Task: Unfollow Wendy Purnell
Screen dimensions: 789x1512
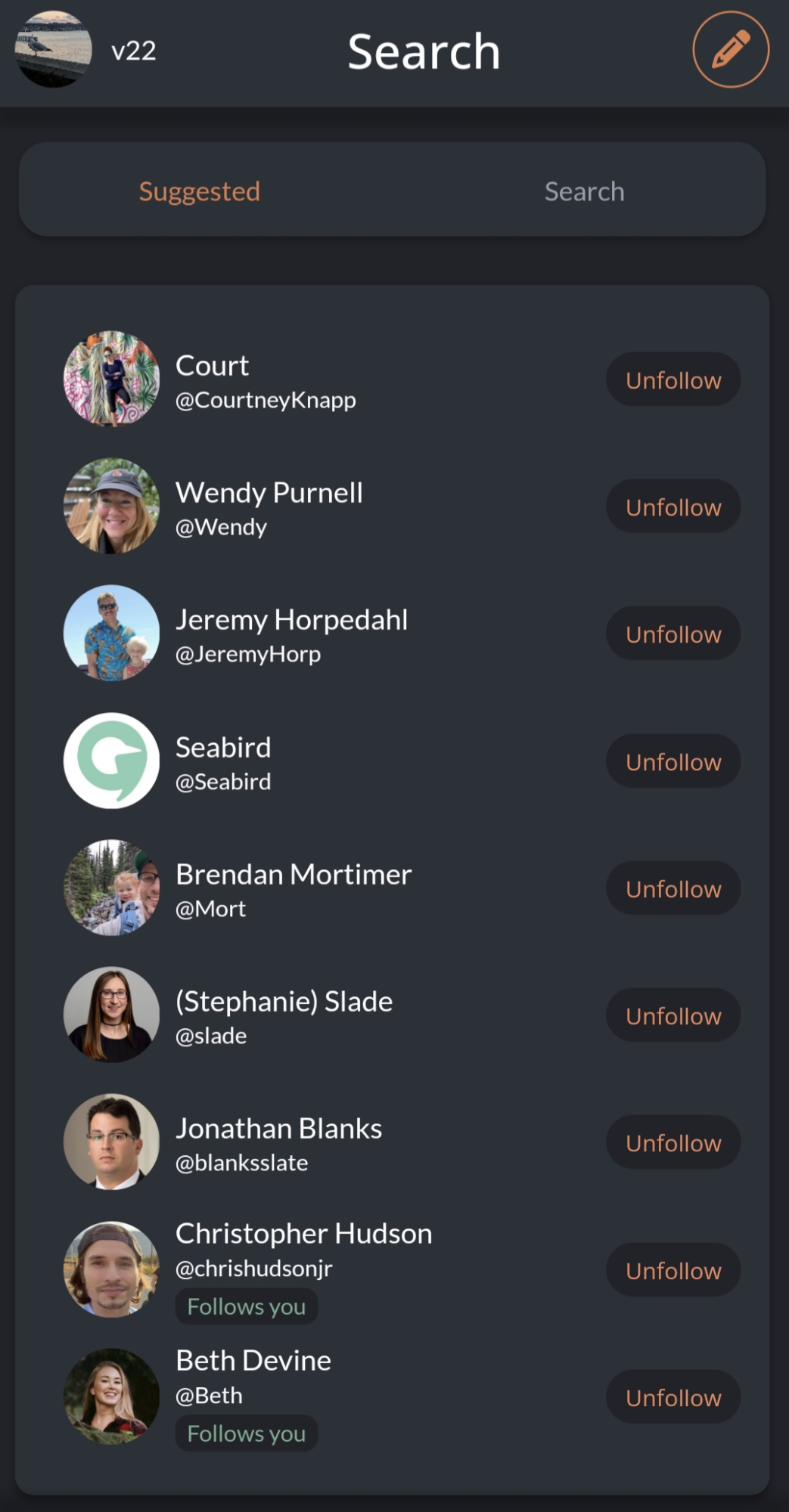Action: (x=673, y=507)
